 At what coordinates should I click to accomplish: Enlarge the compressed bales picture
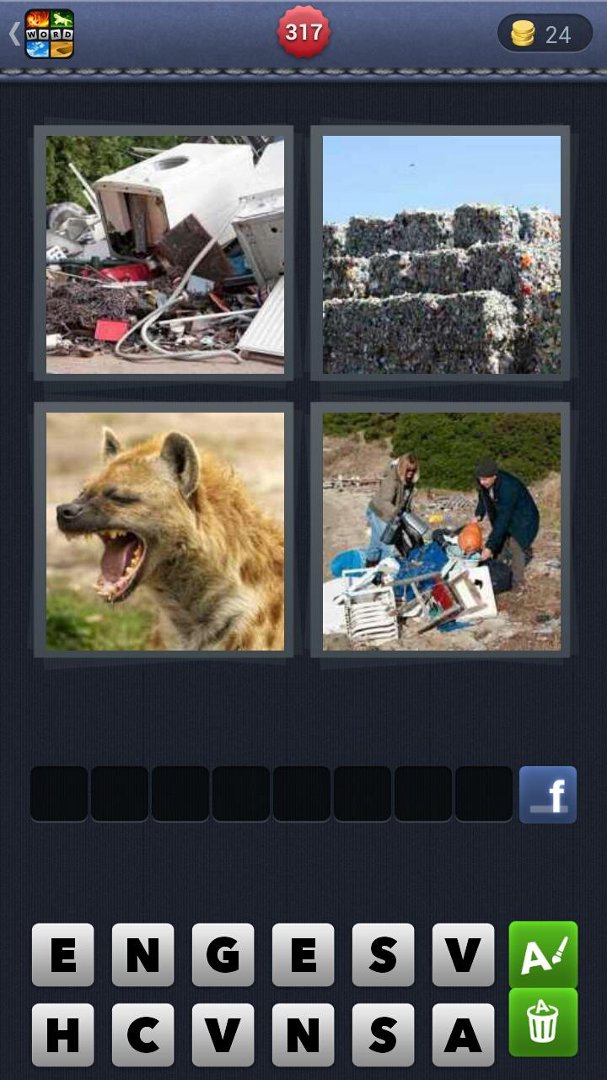441,254
